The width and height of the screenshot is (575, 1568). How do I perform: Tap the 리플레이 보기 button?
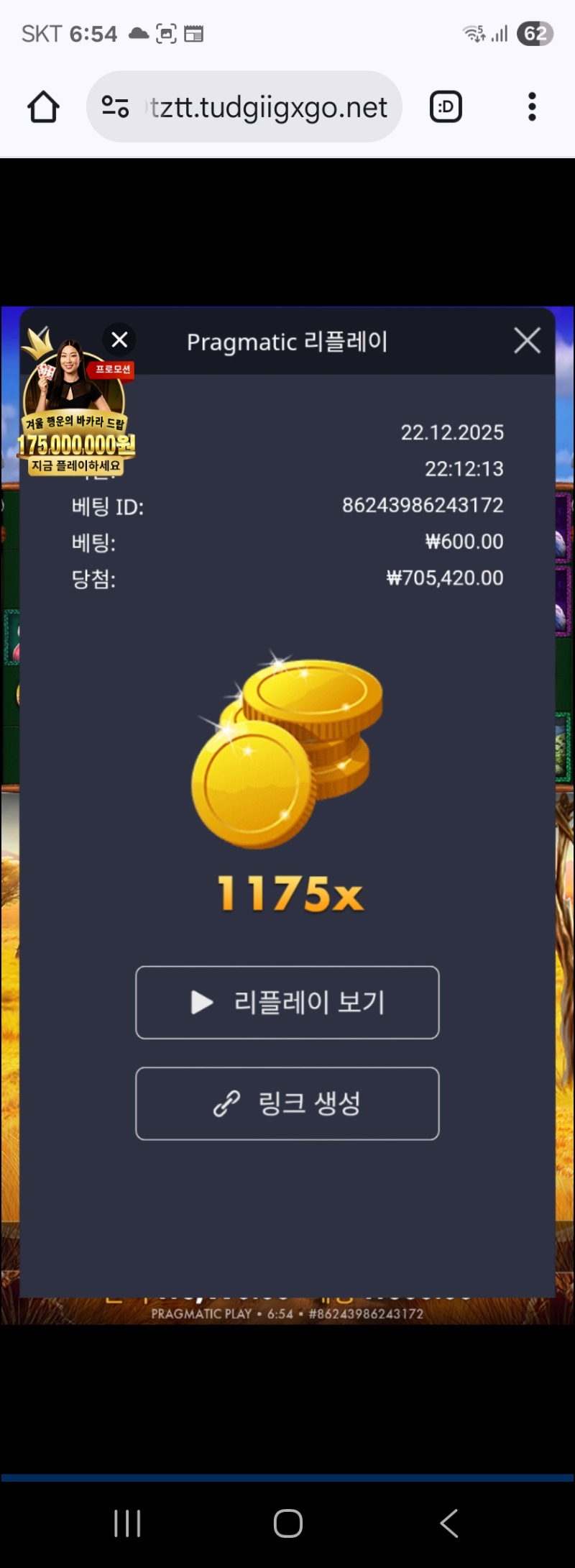287,1002
